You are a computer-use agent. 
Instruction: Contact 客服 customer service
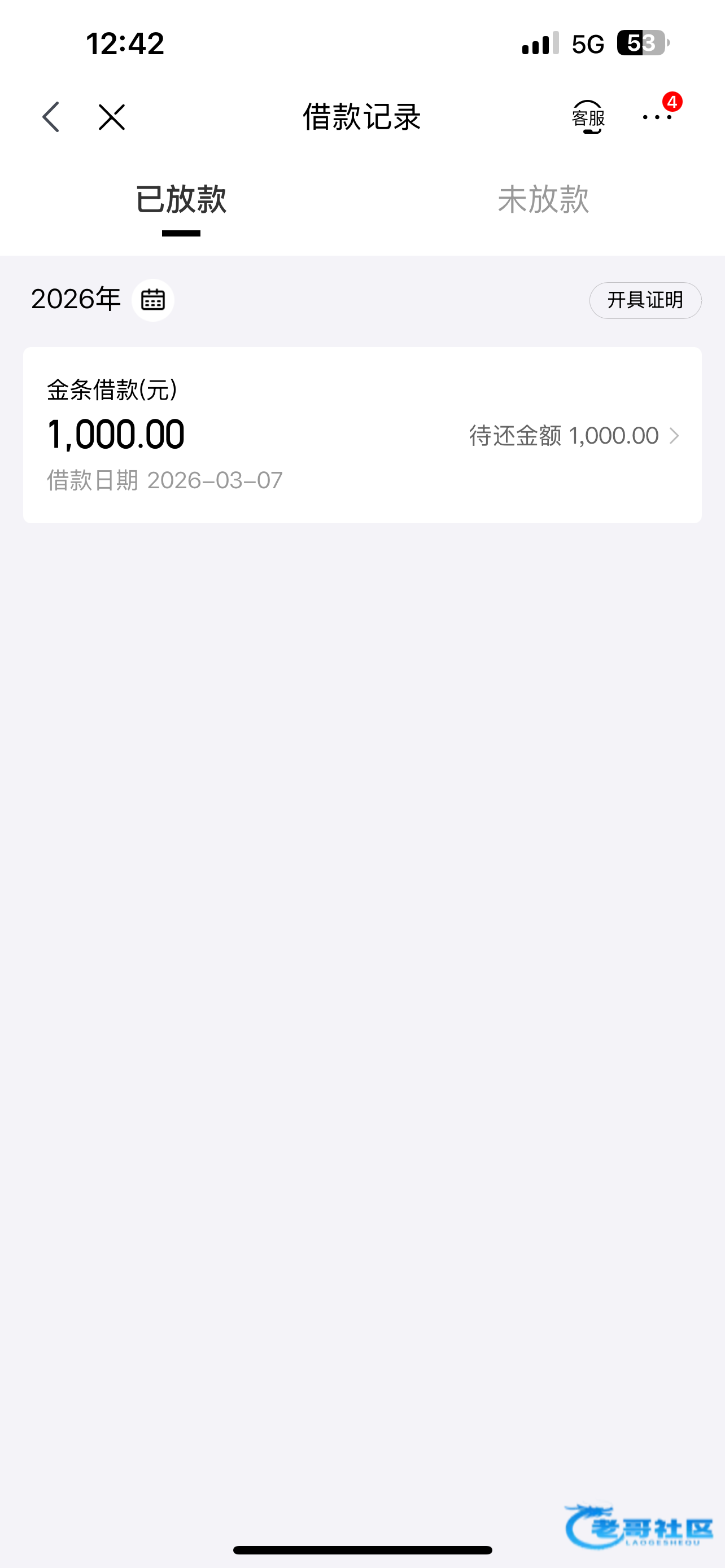click(588, 117)
